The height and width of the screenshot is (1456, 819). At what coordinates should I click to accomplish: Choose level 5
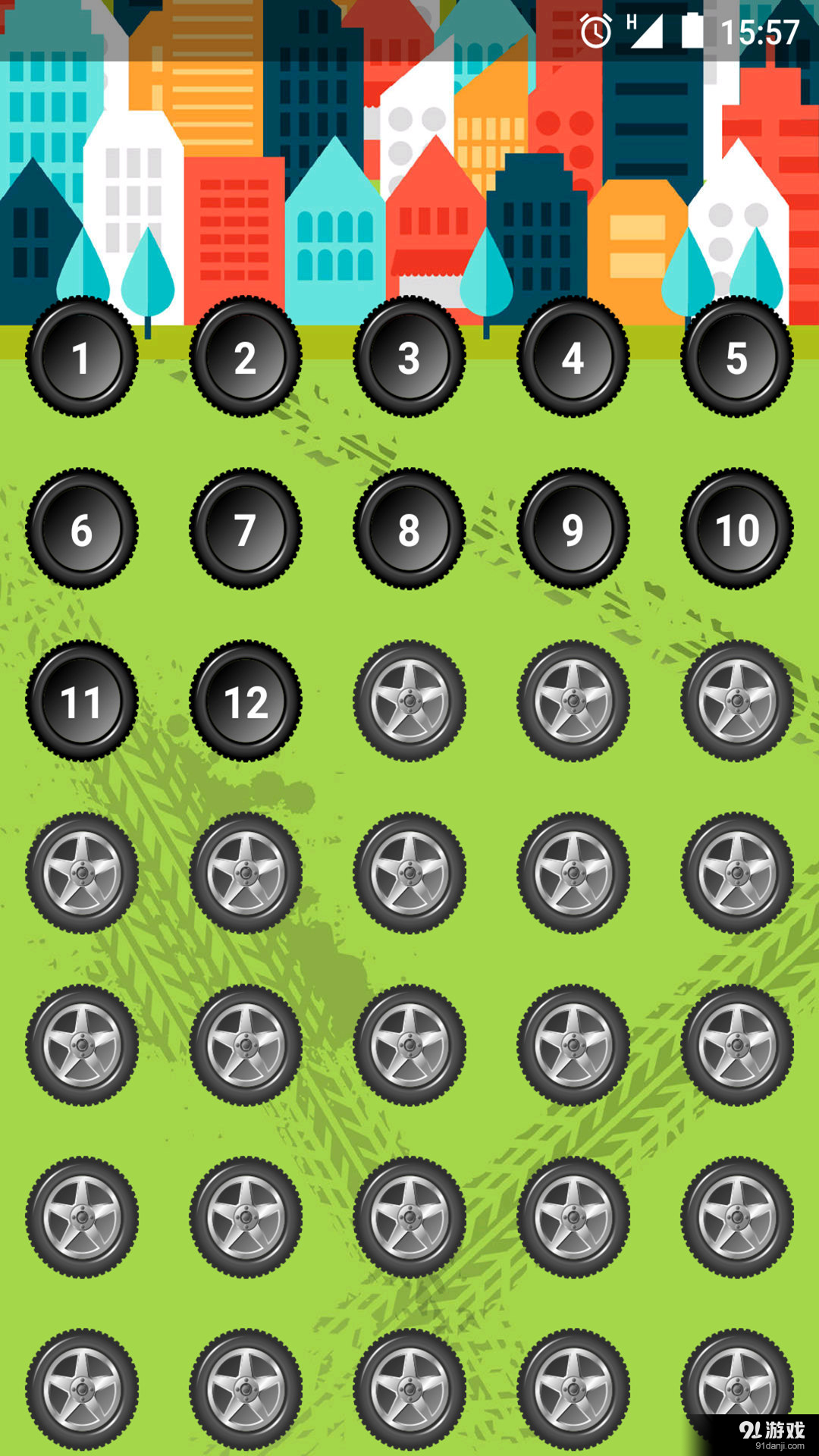click(x=736, y=357)
